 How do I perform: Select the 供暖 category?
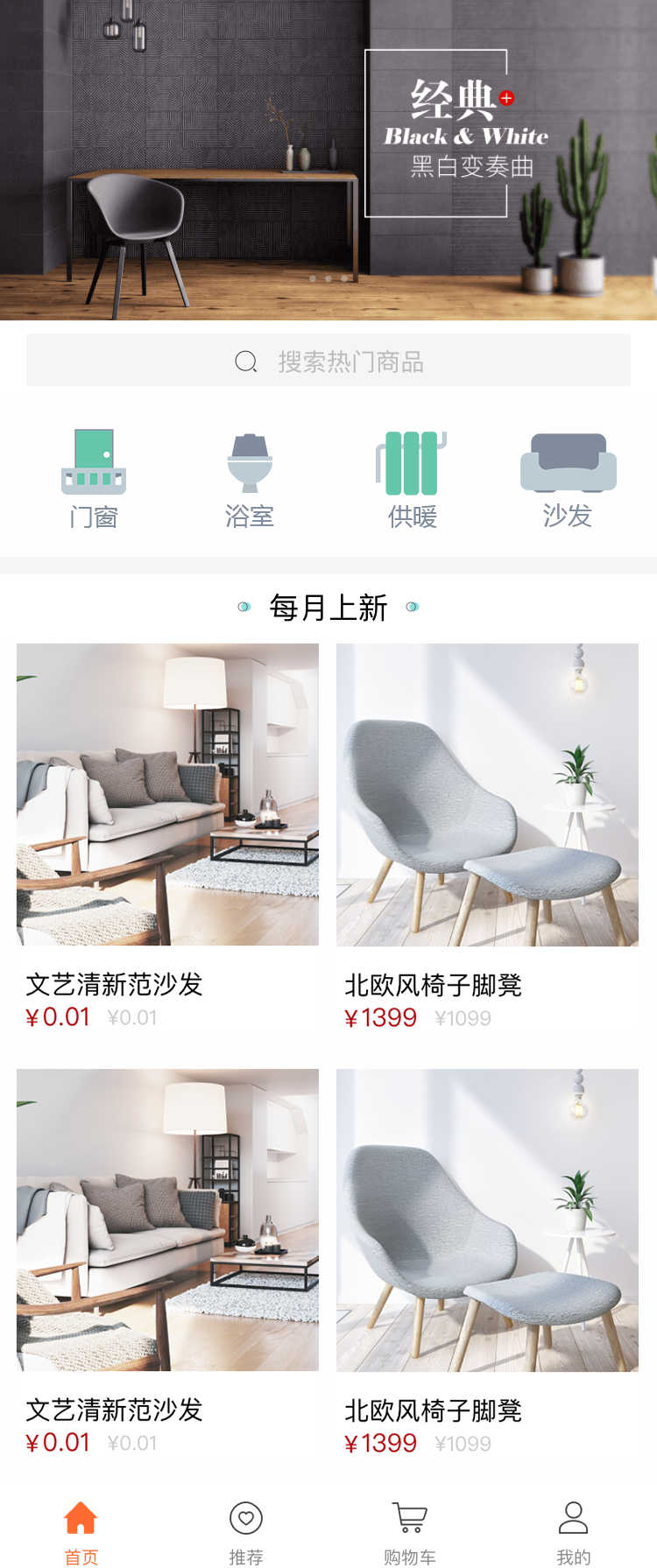(x=412, y=479)
